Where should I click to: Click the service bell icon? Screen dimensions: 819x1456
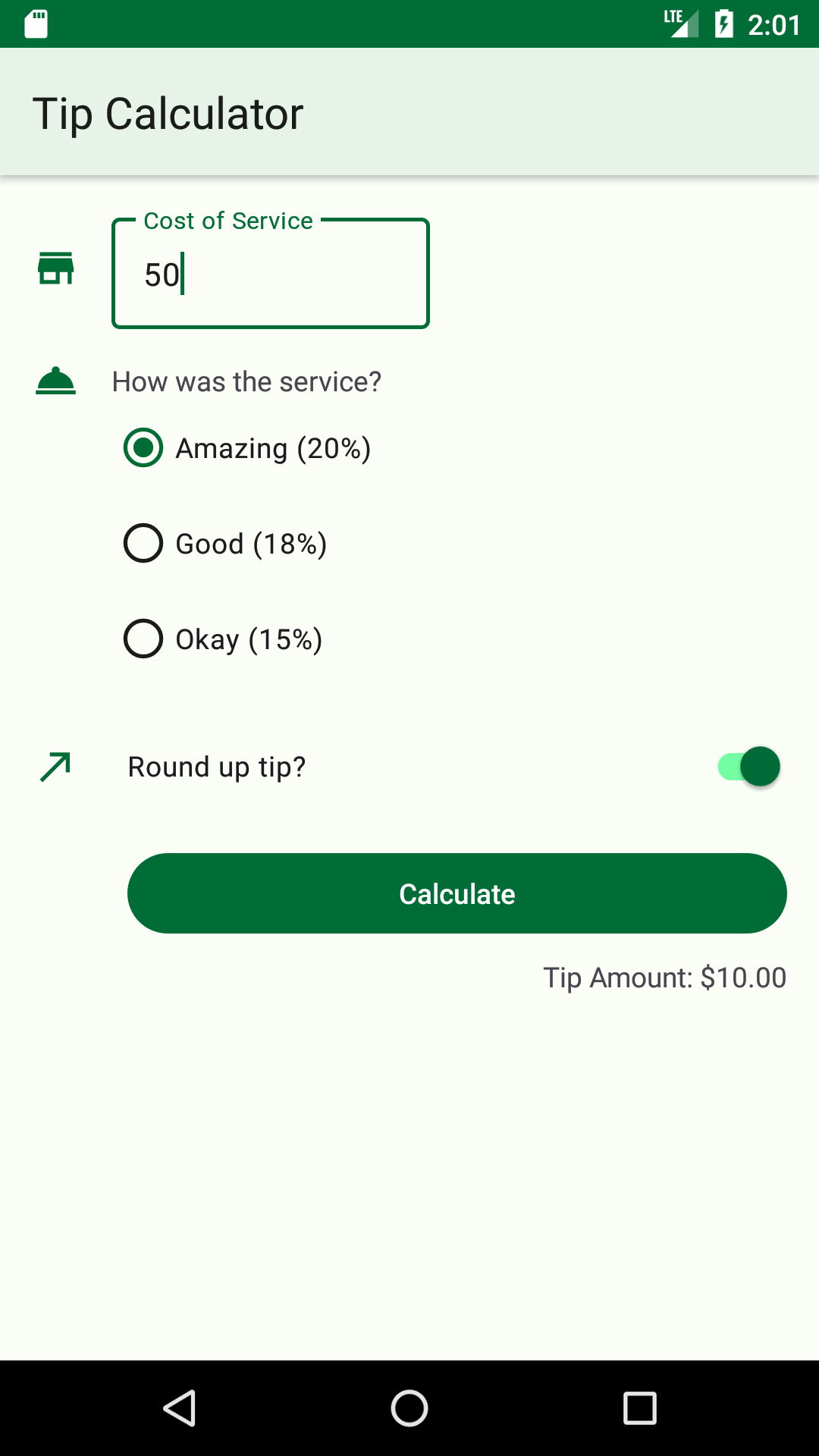click(56, 381)
